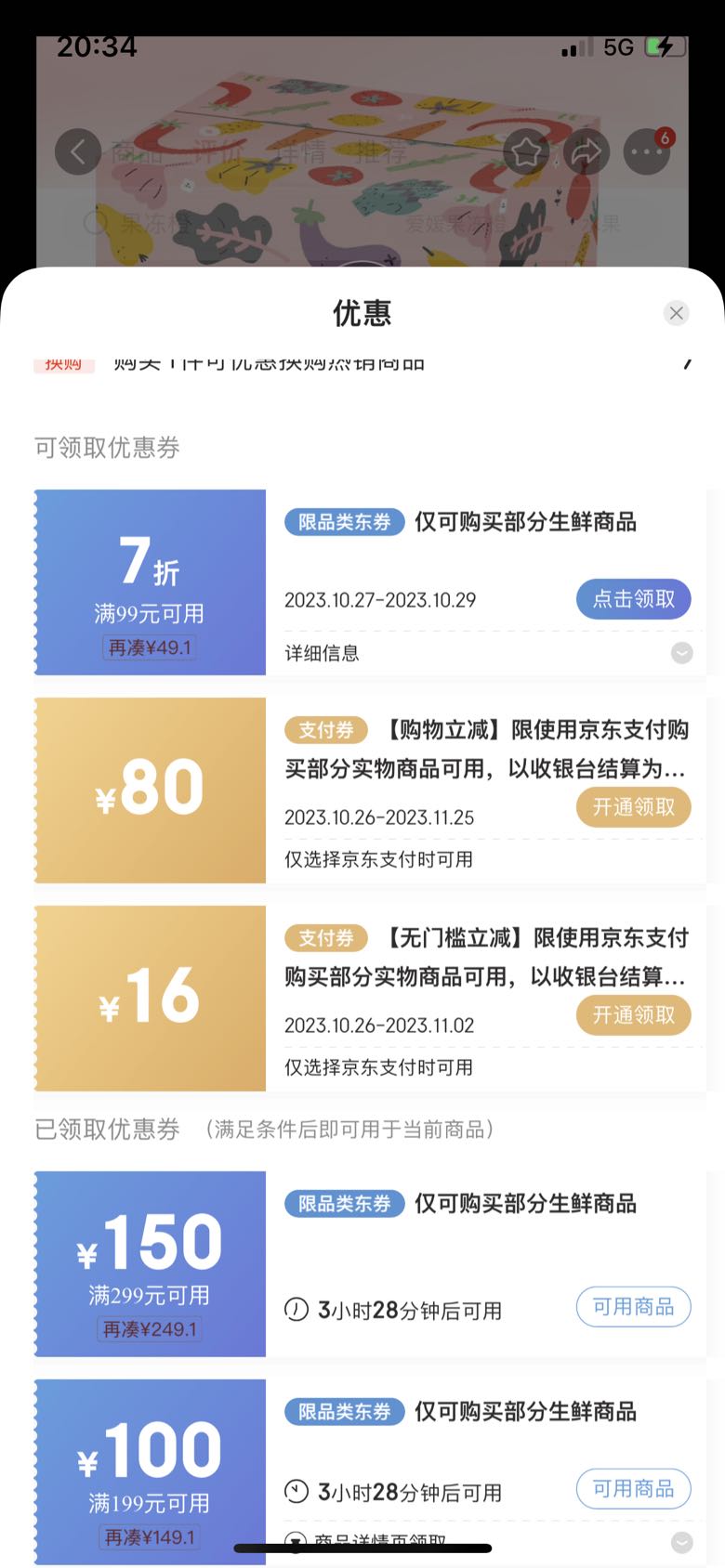View 可用商品 for the ¥150 coupon

coord(634,1307)
